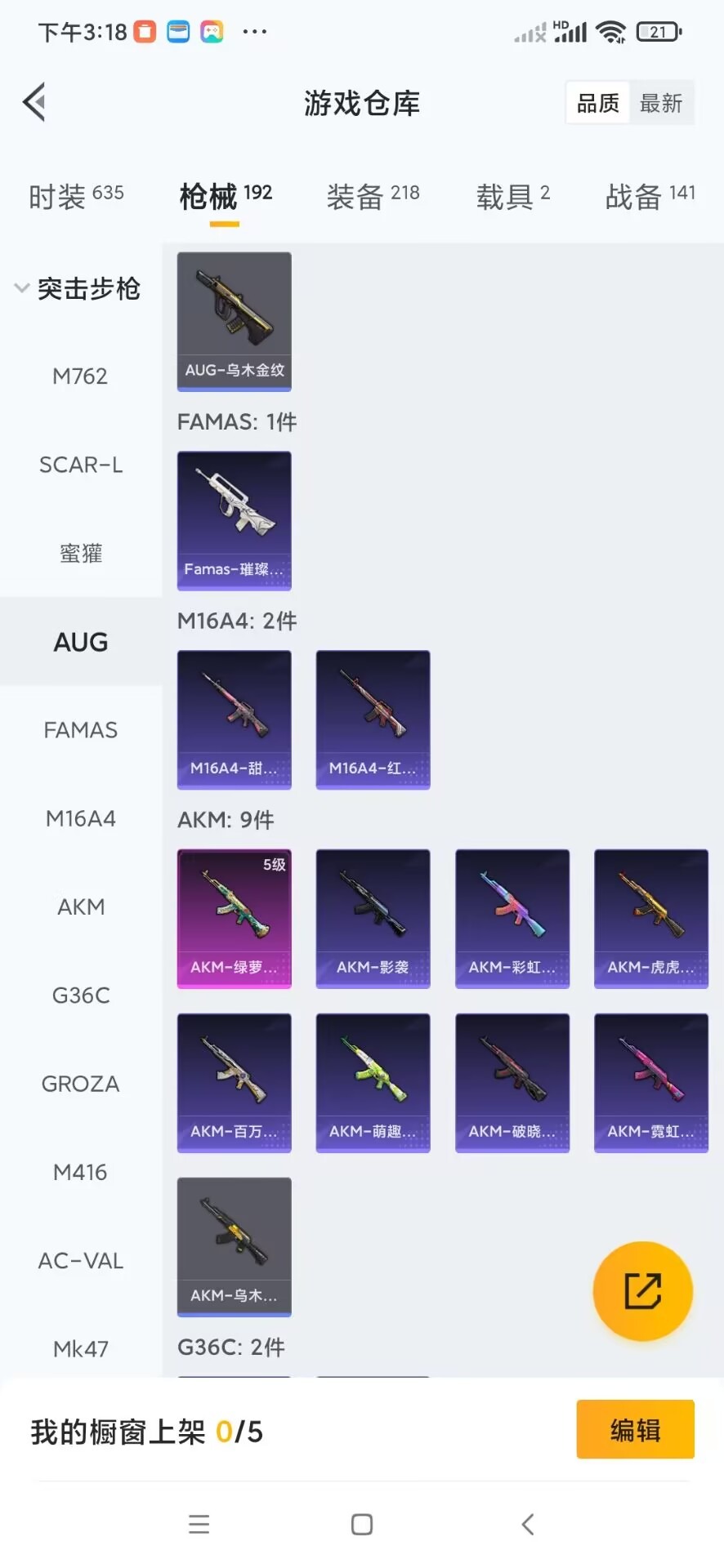This screenshot has width=724, height=1568.
Task: Enable 品质 sorting
Action: point(597,102)
